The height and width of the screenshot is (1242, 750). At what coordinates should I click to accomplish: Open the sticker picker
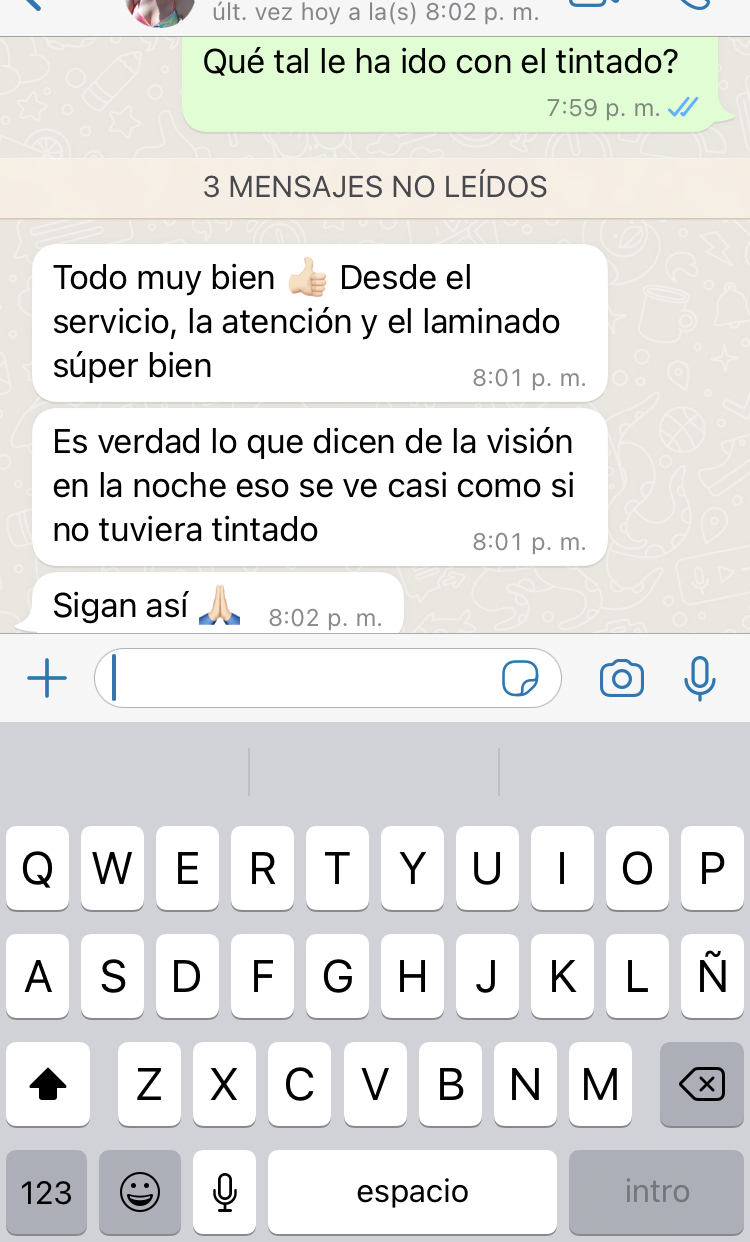[520, 680]
